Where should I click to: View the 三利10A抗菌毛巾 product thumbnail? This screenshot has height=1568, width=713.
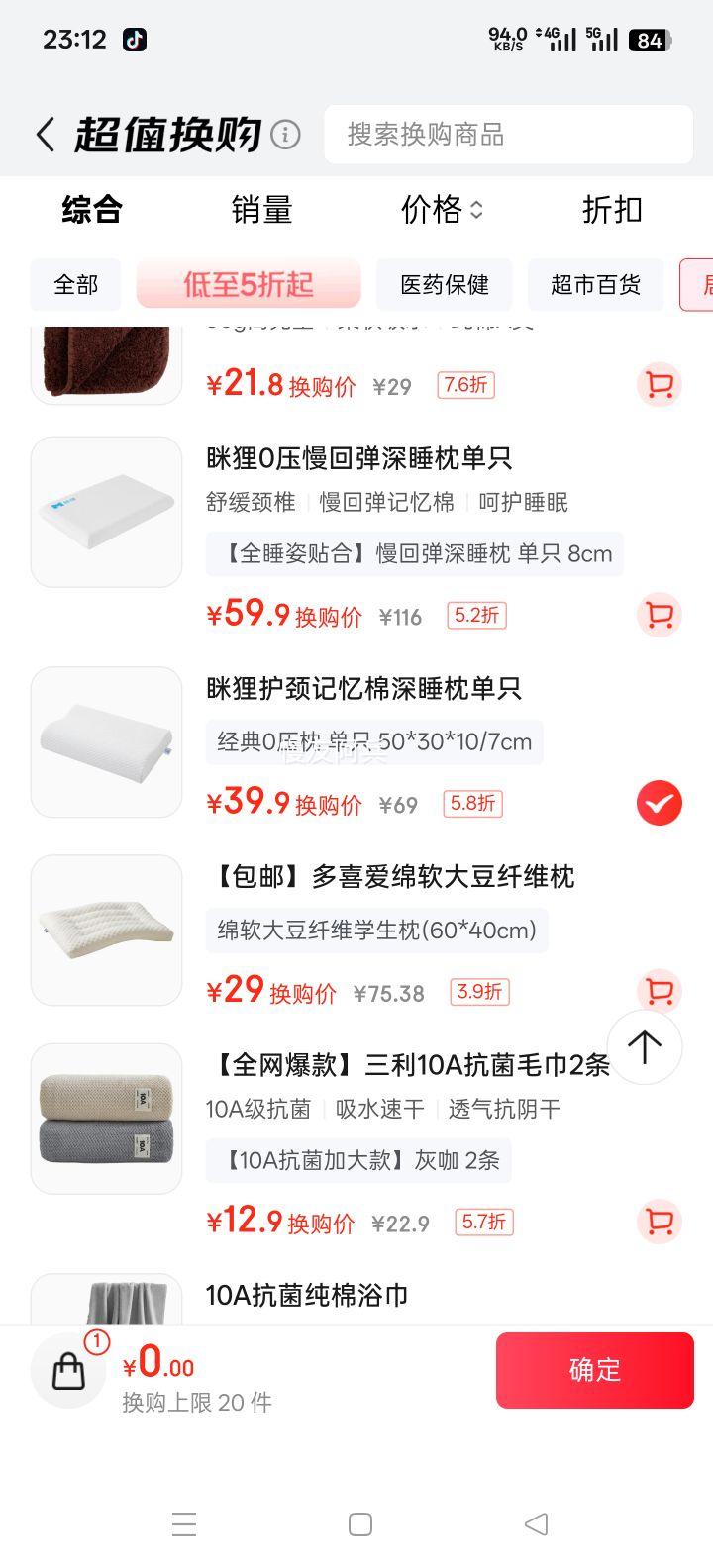coord(105,1118)
